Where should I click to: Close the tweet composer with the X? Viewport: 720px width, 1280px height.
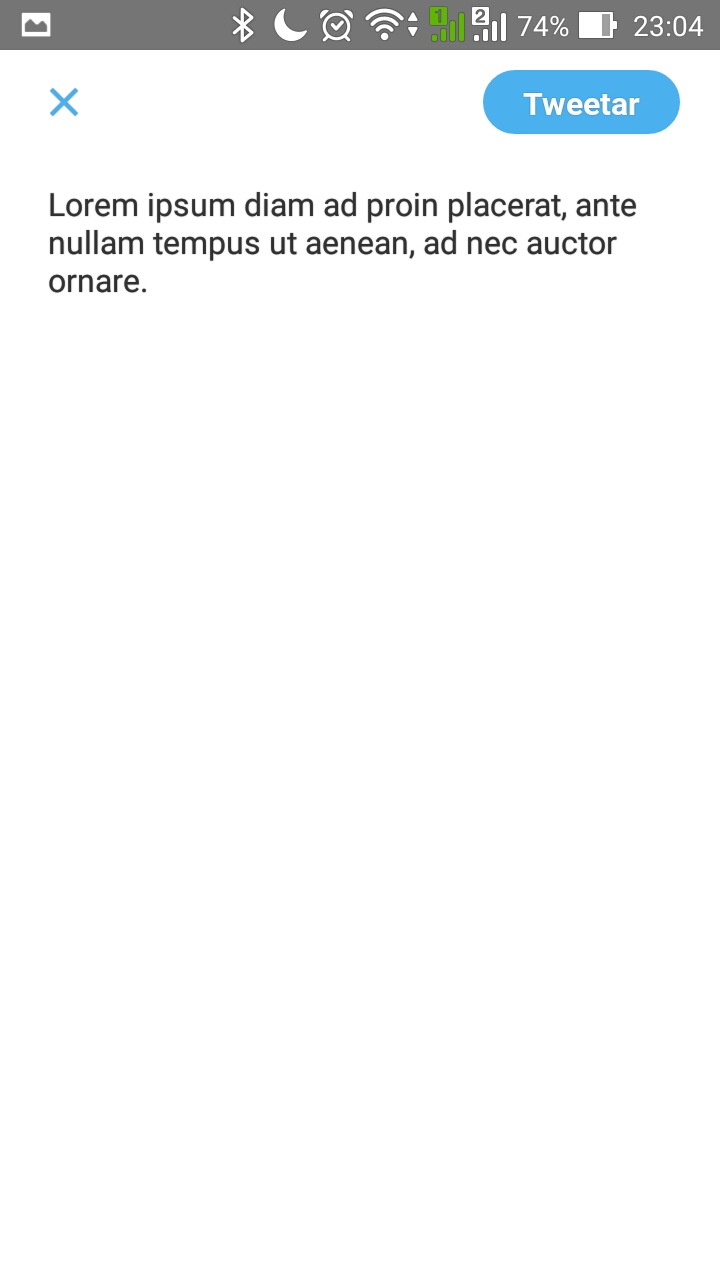click(64, 102)
